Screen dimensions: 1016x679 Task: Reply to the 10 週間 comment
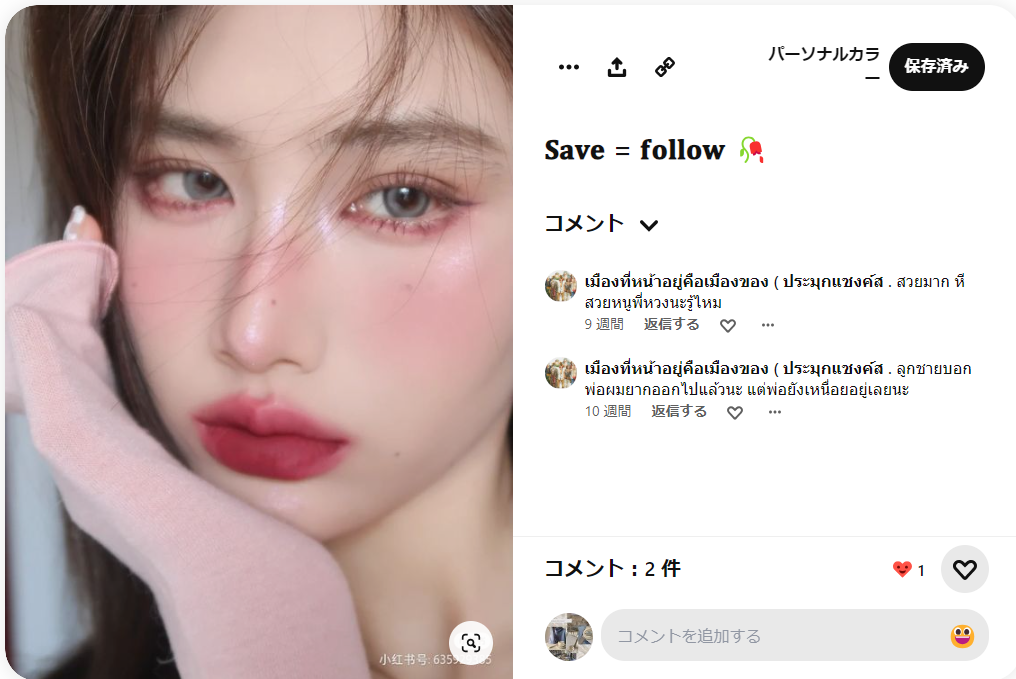point(679,412)
